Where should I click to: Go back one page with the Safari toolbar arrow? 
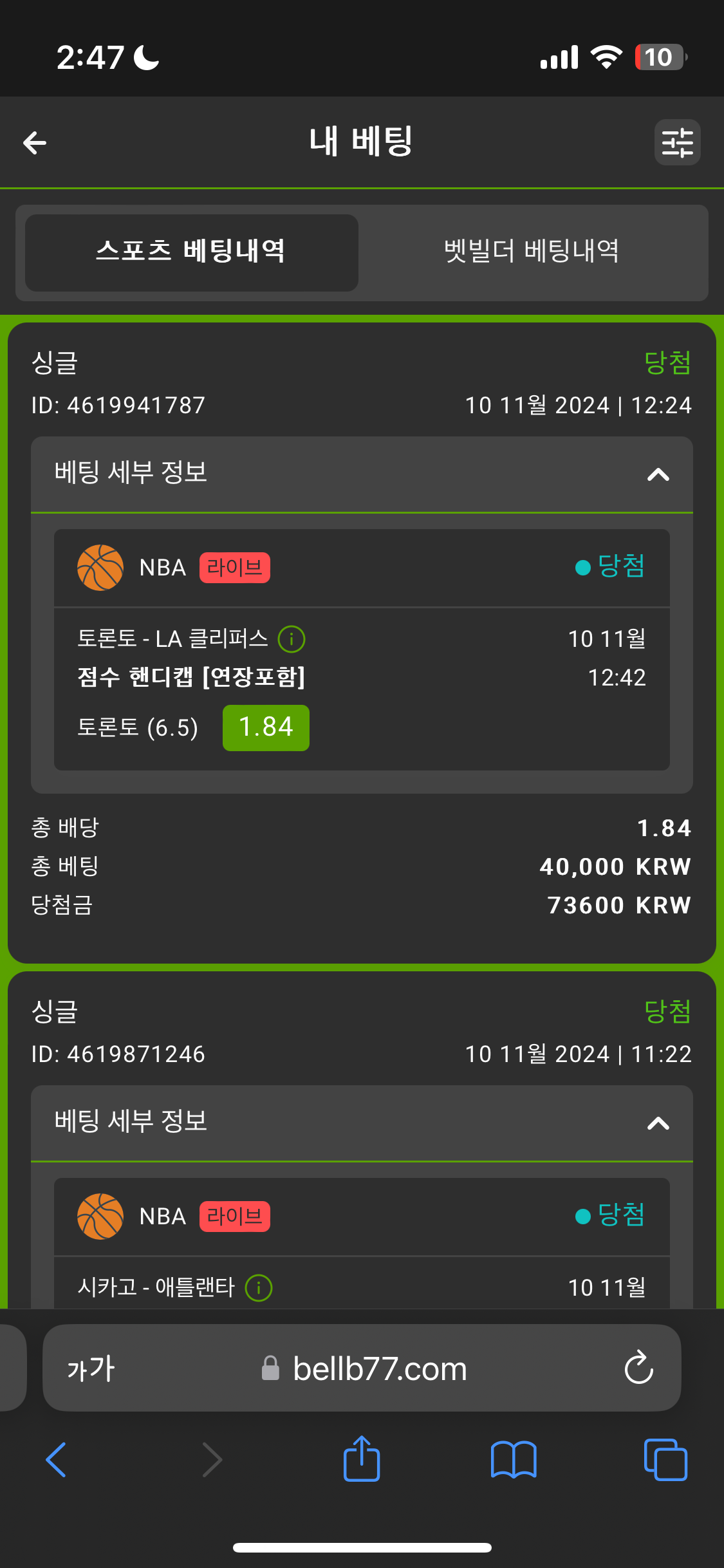56,1460
